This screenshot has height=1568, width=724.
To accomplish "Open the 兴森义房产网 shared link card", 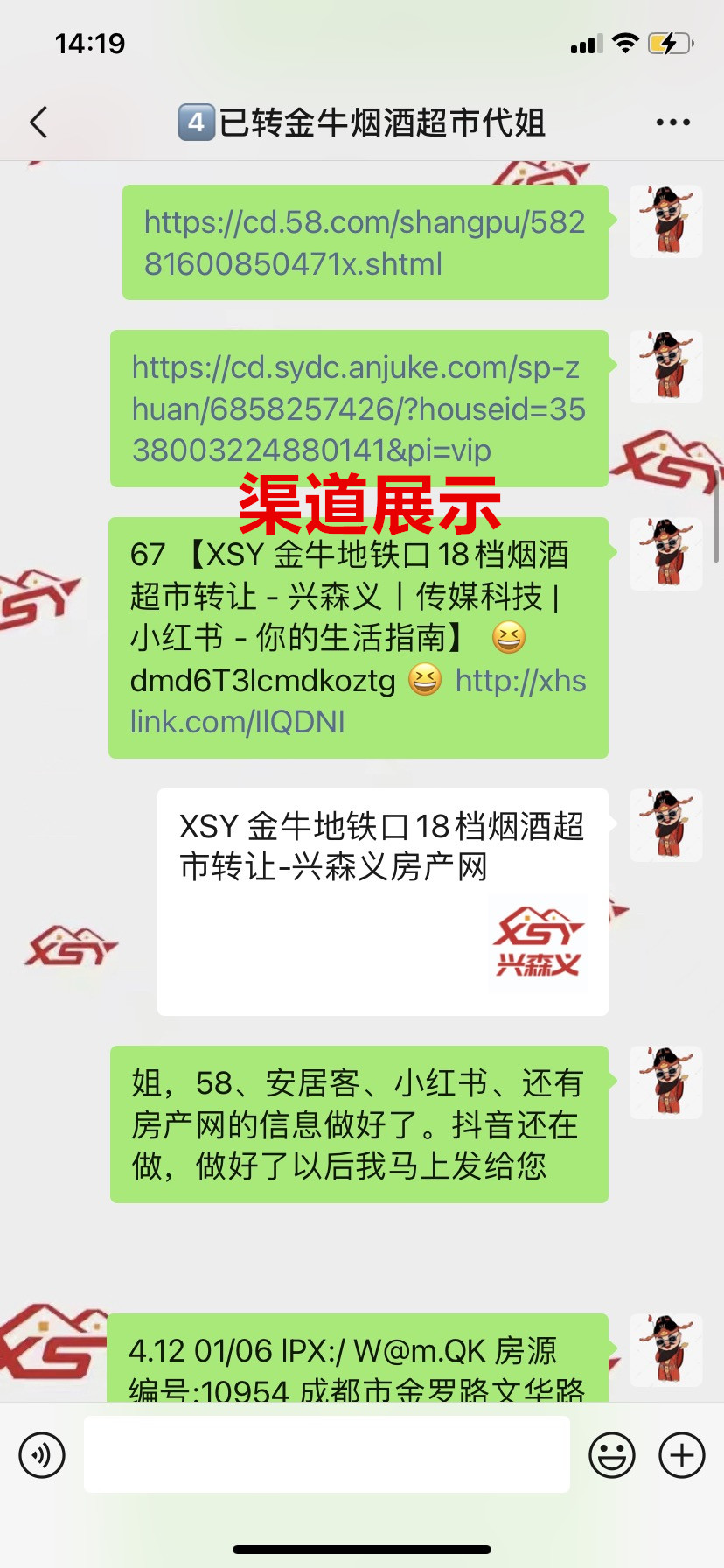I will pyautogui.click(x=382, y=901).
